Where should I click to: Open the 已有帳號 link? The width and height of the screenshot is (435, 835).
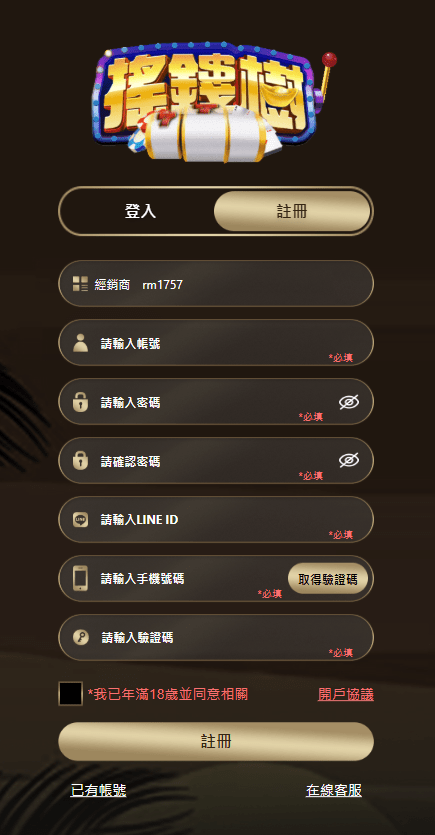coord(99,791)
